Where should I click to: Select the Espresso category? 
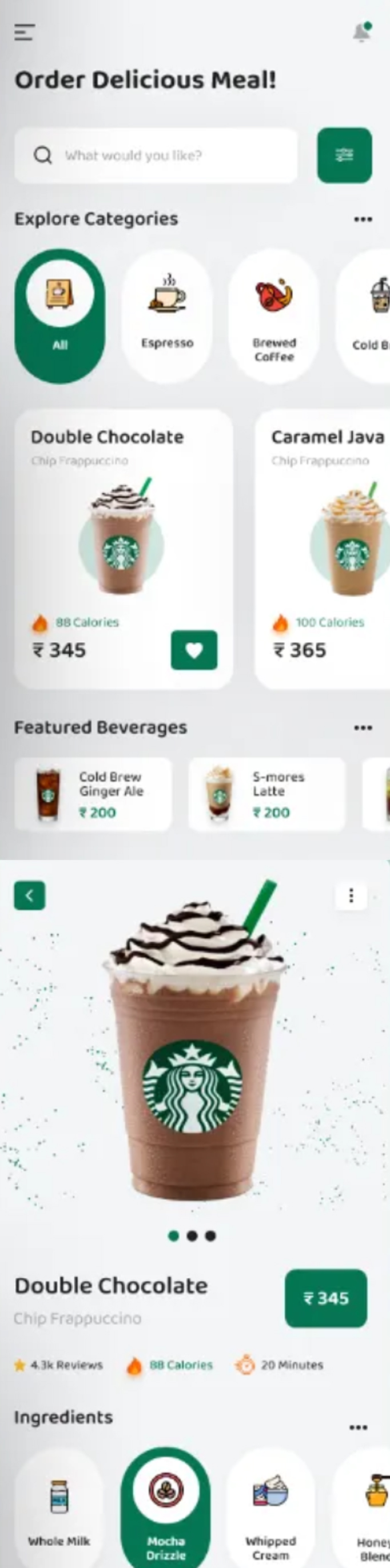tap(167, 317)
